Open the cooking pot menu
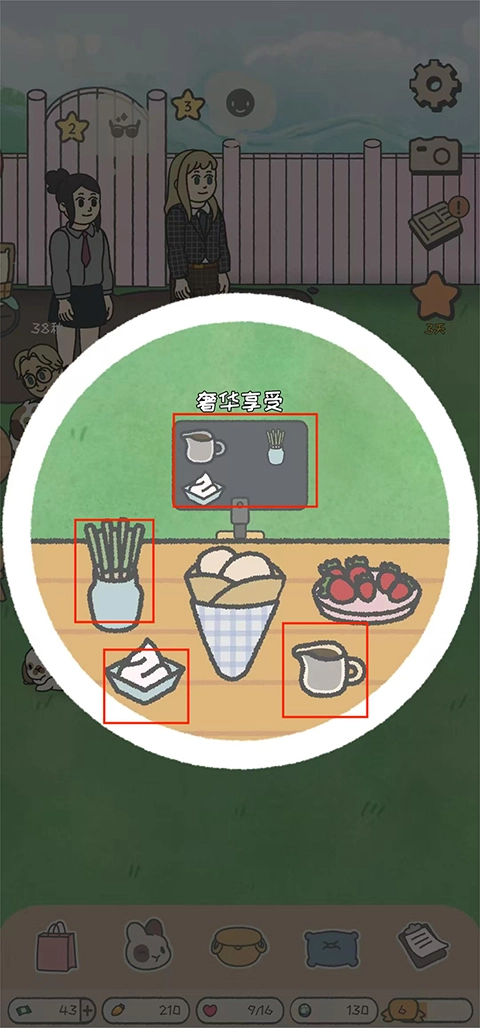480x1028 pixels. [x=239, y=946]
